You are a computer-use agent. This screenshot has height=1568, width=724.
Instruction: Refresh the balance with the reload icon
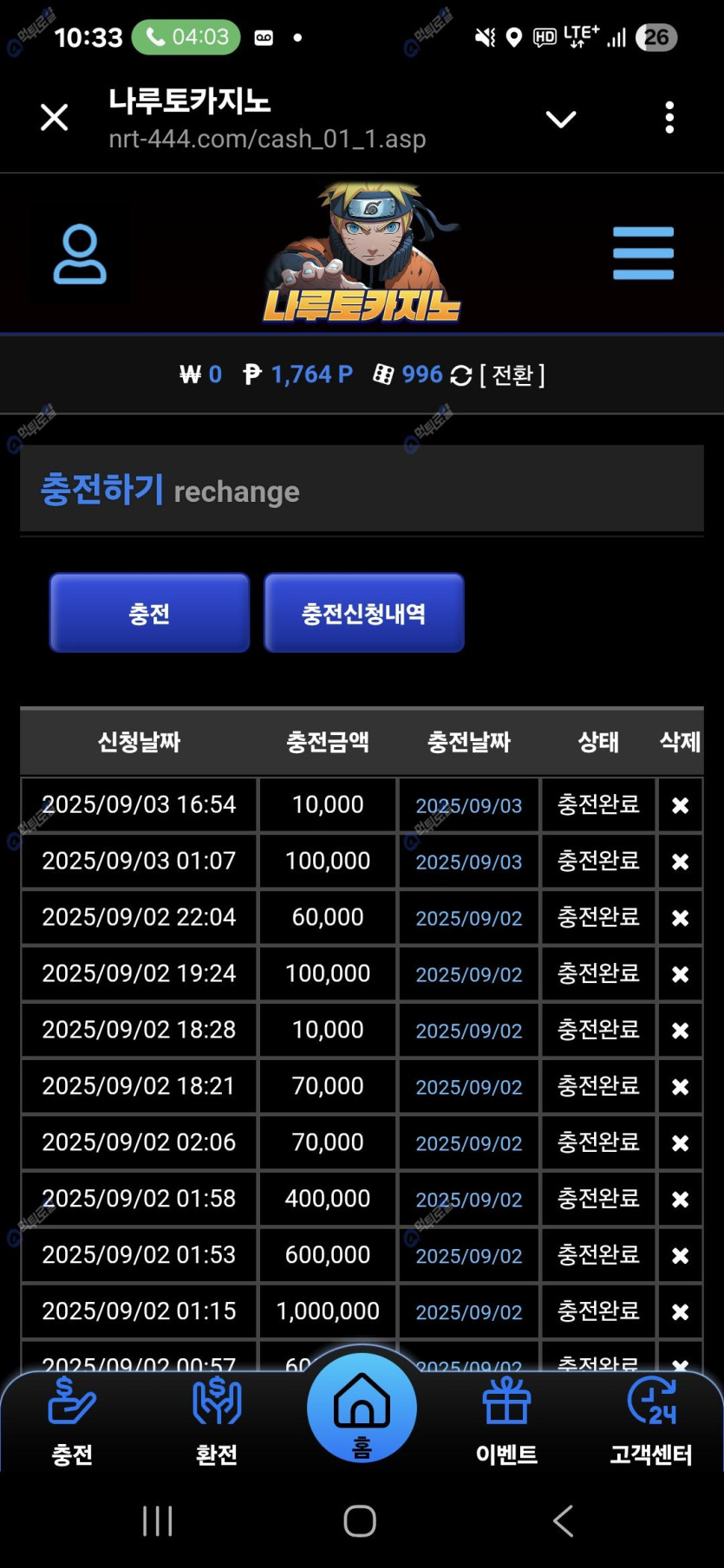pyautogui.click(x=461, y=375)
